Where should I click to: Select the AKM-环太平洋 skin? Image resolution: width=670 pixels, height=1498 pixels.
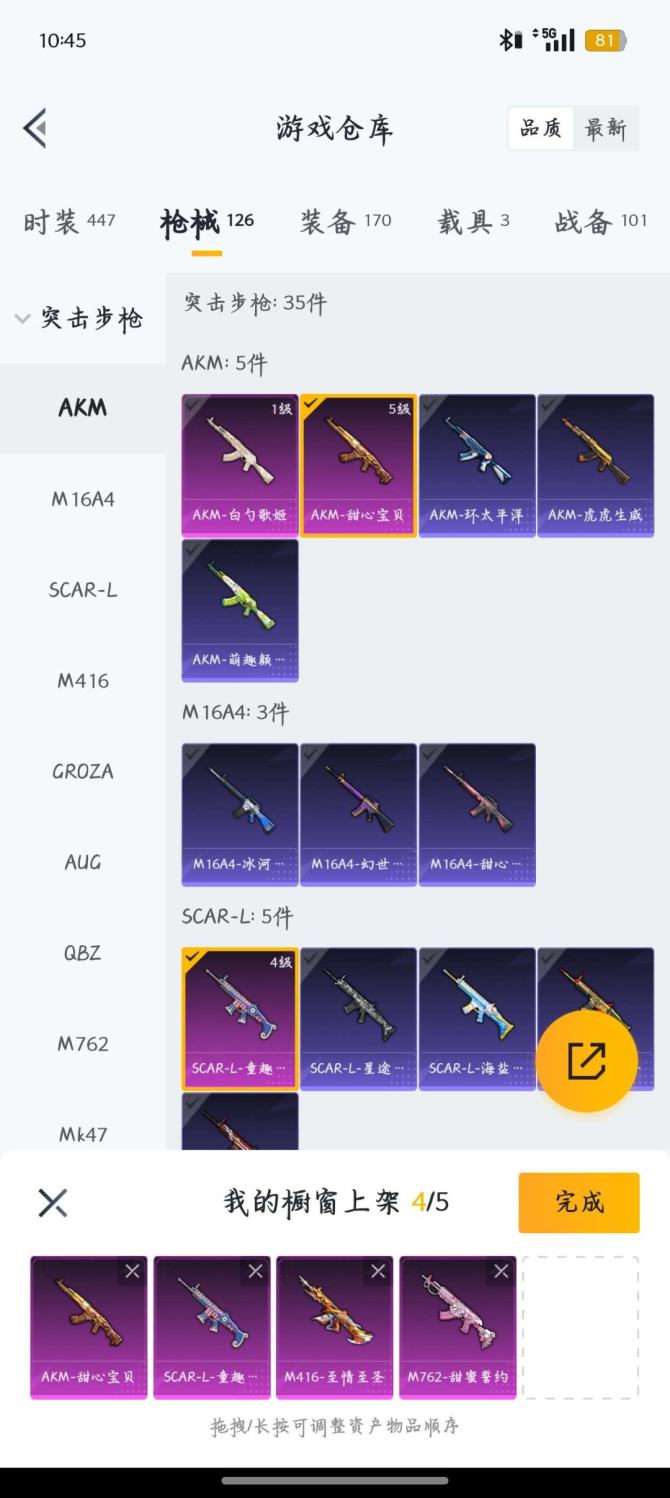tap(477, 464)
